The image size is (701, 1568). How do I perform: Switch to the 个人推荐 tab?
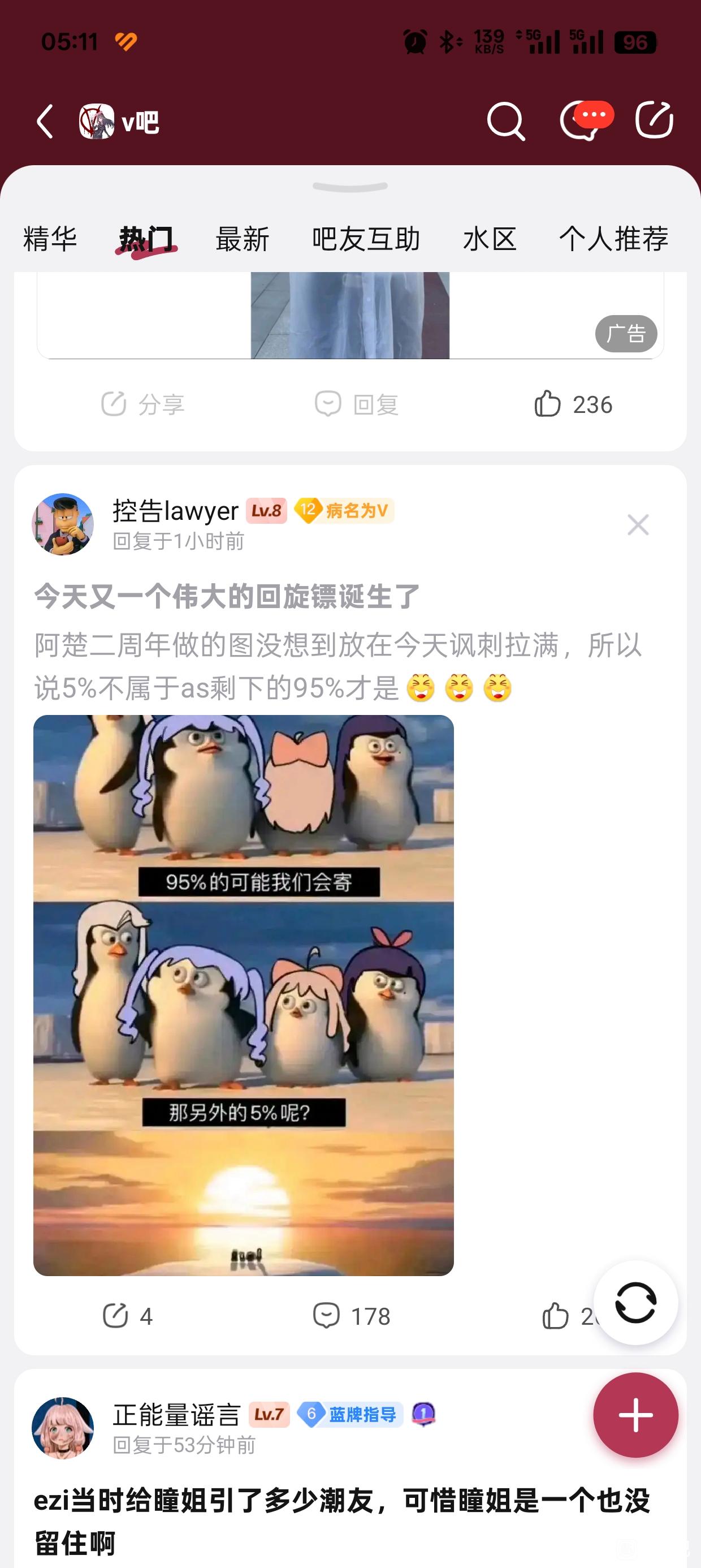(x=613, y=239)
